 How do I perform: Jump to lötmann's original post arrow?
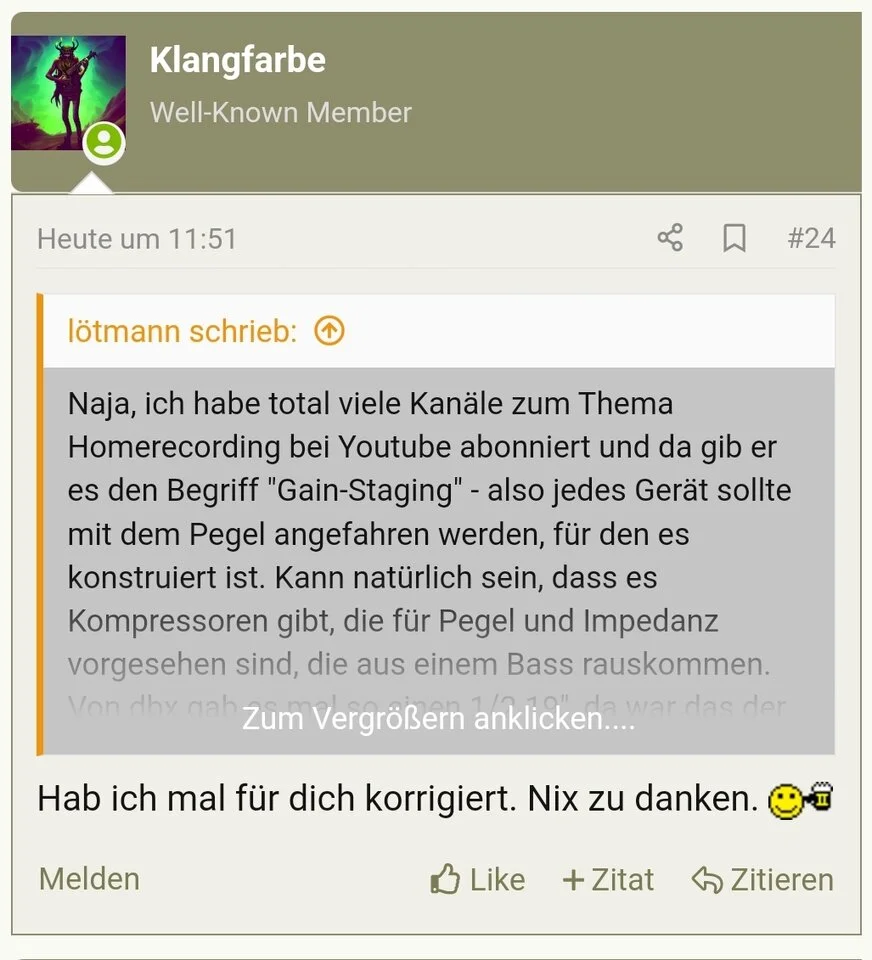click(x=329, y=330)
